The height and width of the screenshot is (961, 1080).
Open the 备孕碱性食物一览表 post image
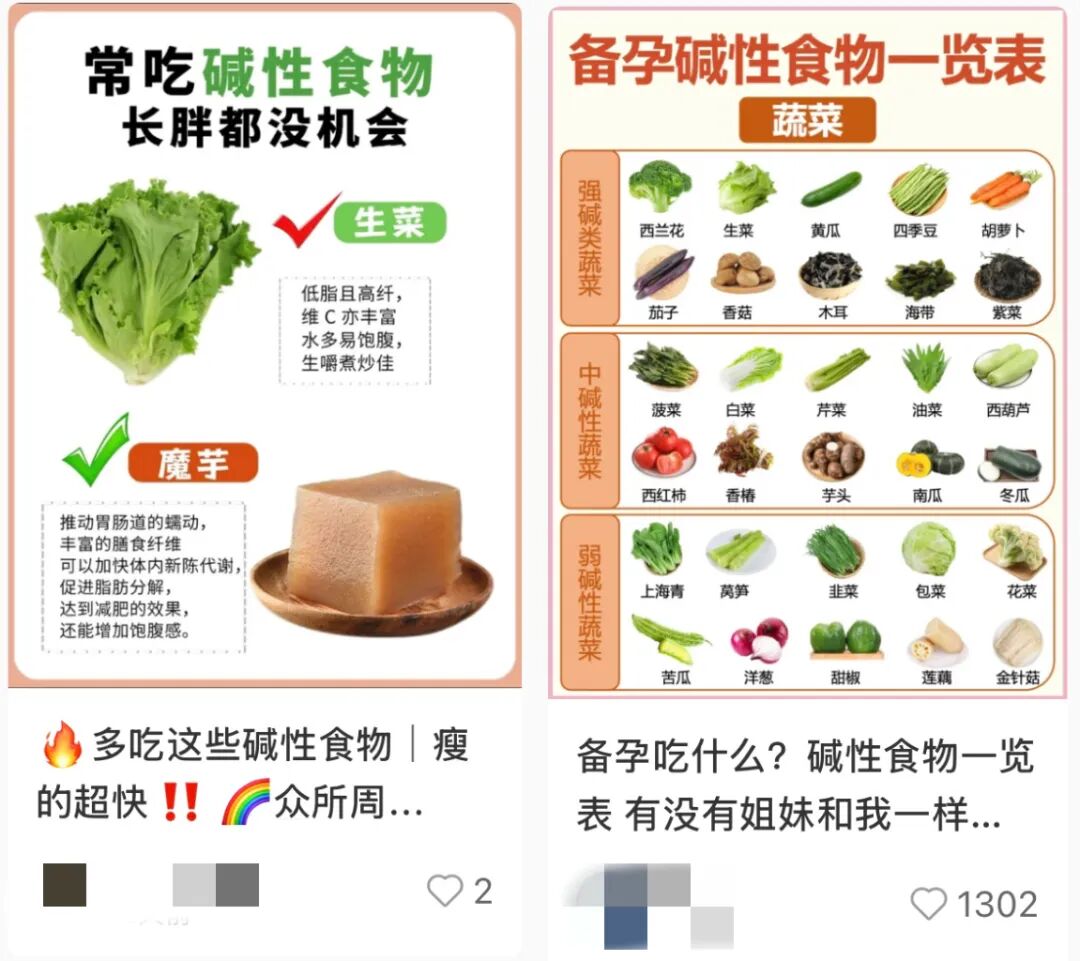807,350
